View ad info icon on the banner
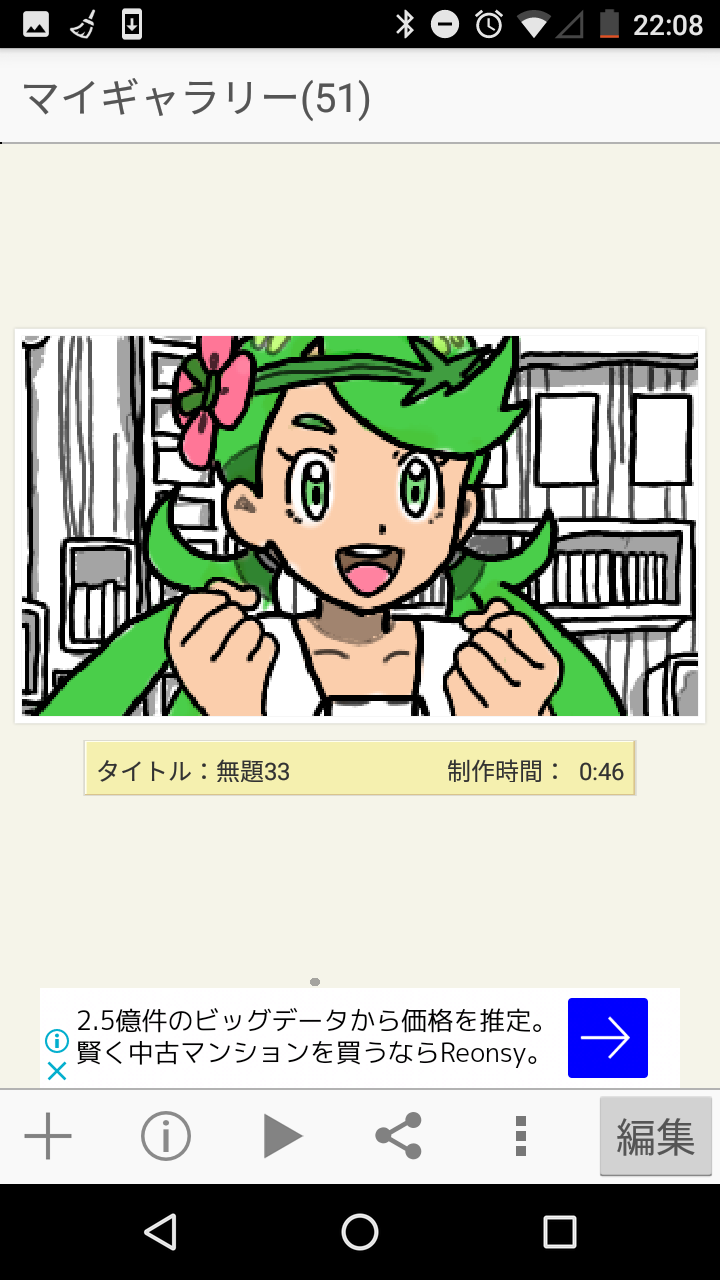The width and height of the screenshot is (720, 1280). coord(57,1042)
